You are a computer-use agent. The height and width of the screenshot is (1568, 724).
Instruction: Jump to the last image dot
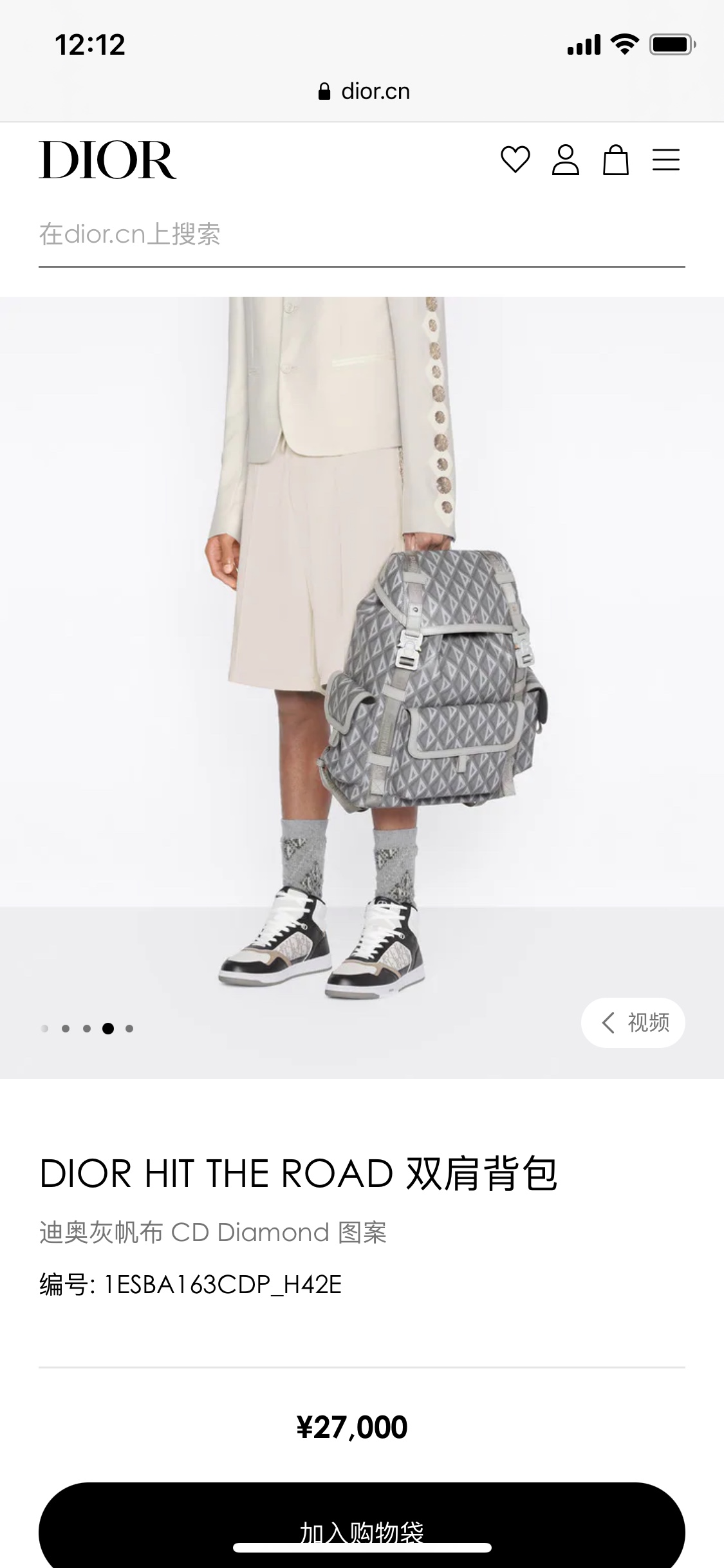click(129, 1029)
